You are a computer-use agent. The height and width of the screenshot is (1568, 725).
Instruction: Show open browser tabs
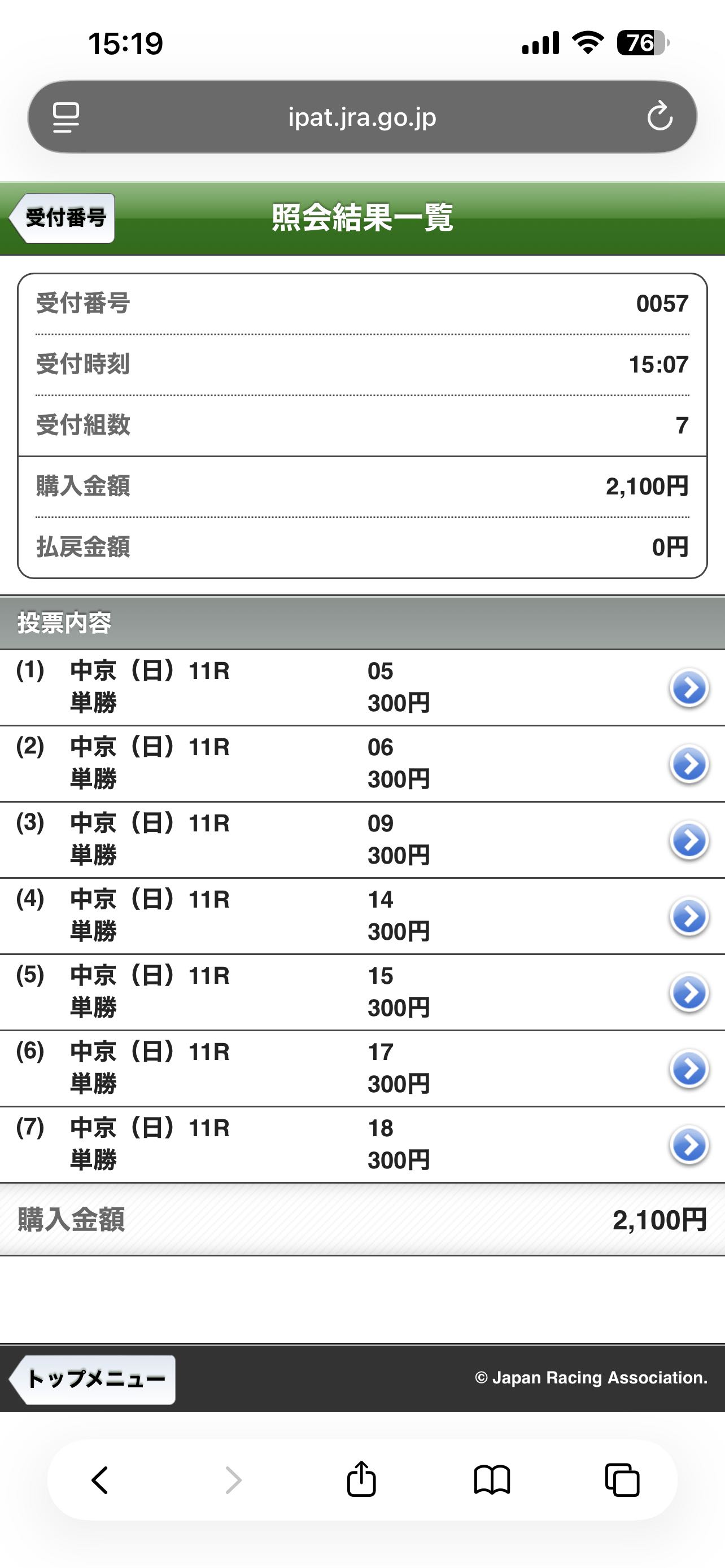622,1480
